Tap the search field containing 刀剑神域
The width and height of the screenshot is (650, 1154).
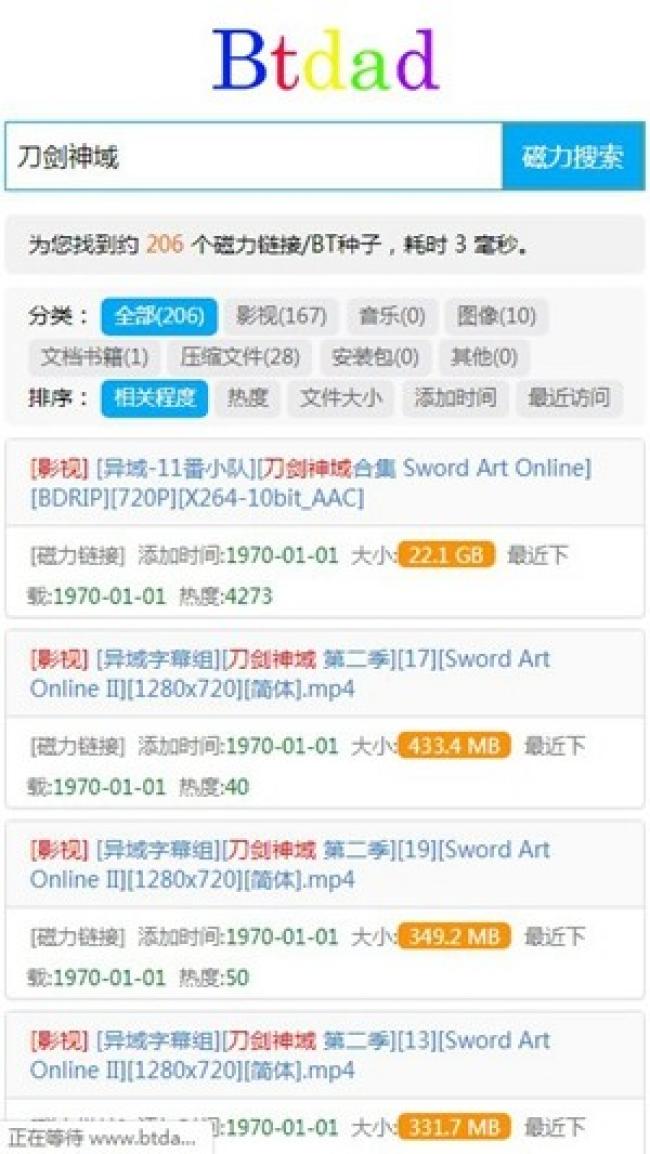coord(253,156)
